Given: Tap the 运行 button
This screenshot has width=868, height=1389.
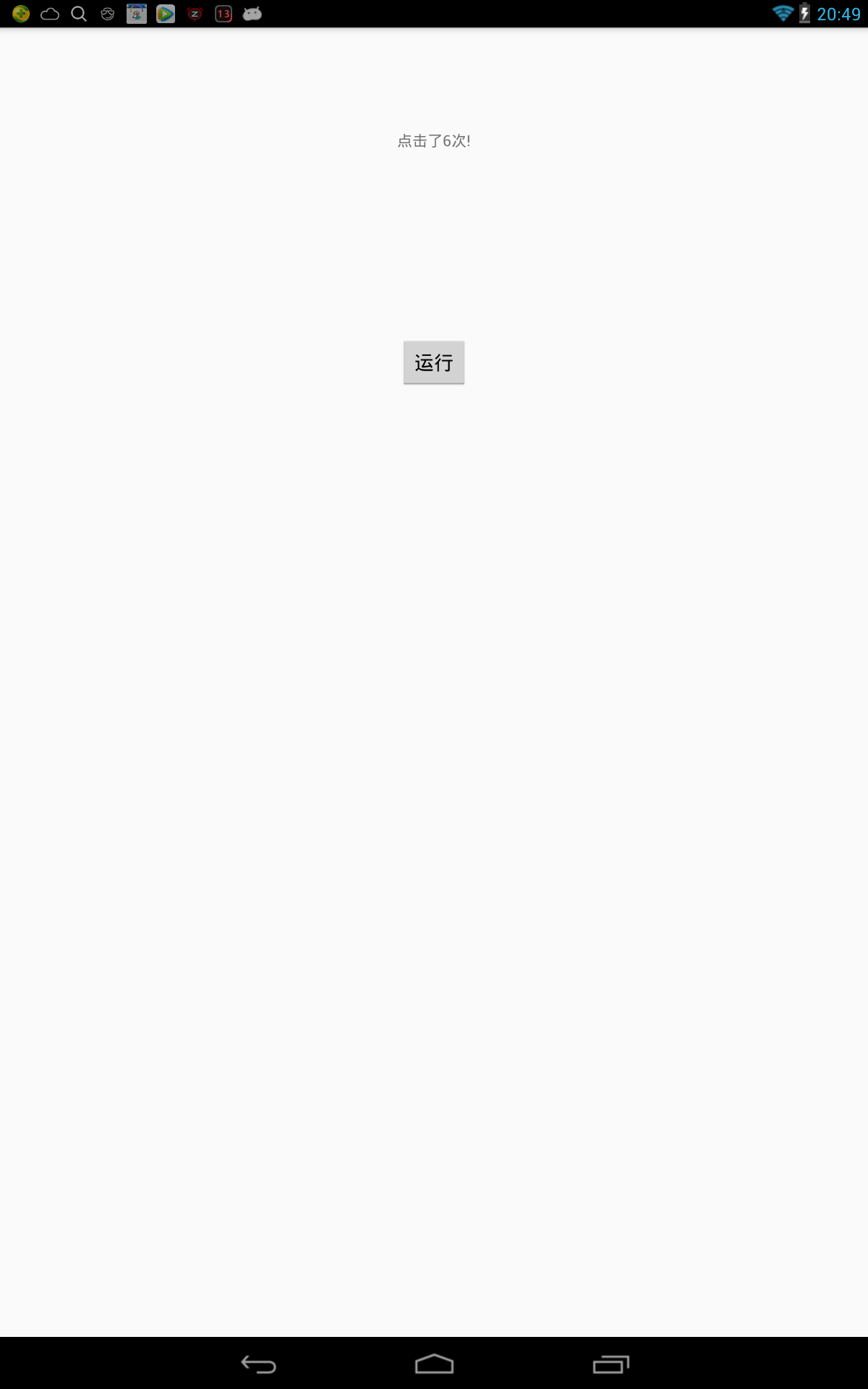Looking at the screenshot, I should tap(434, 362).
